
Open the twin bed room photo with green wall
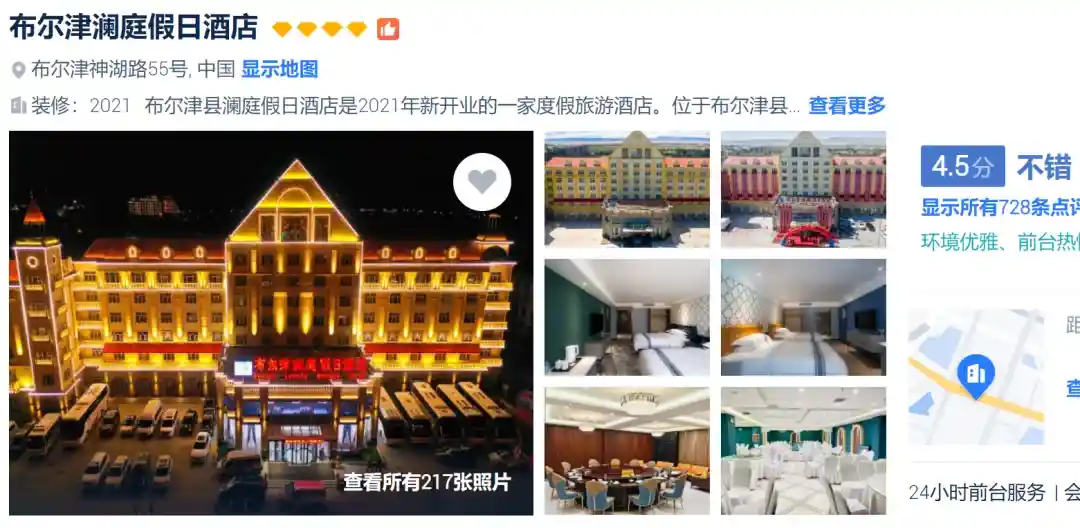coord(627,317)
